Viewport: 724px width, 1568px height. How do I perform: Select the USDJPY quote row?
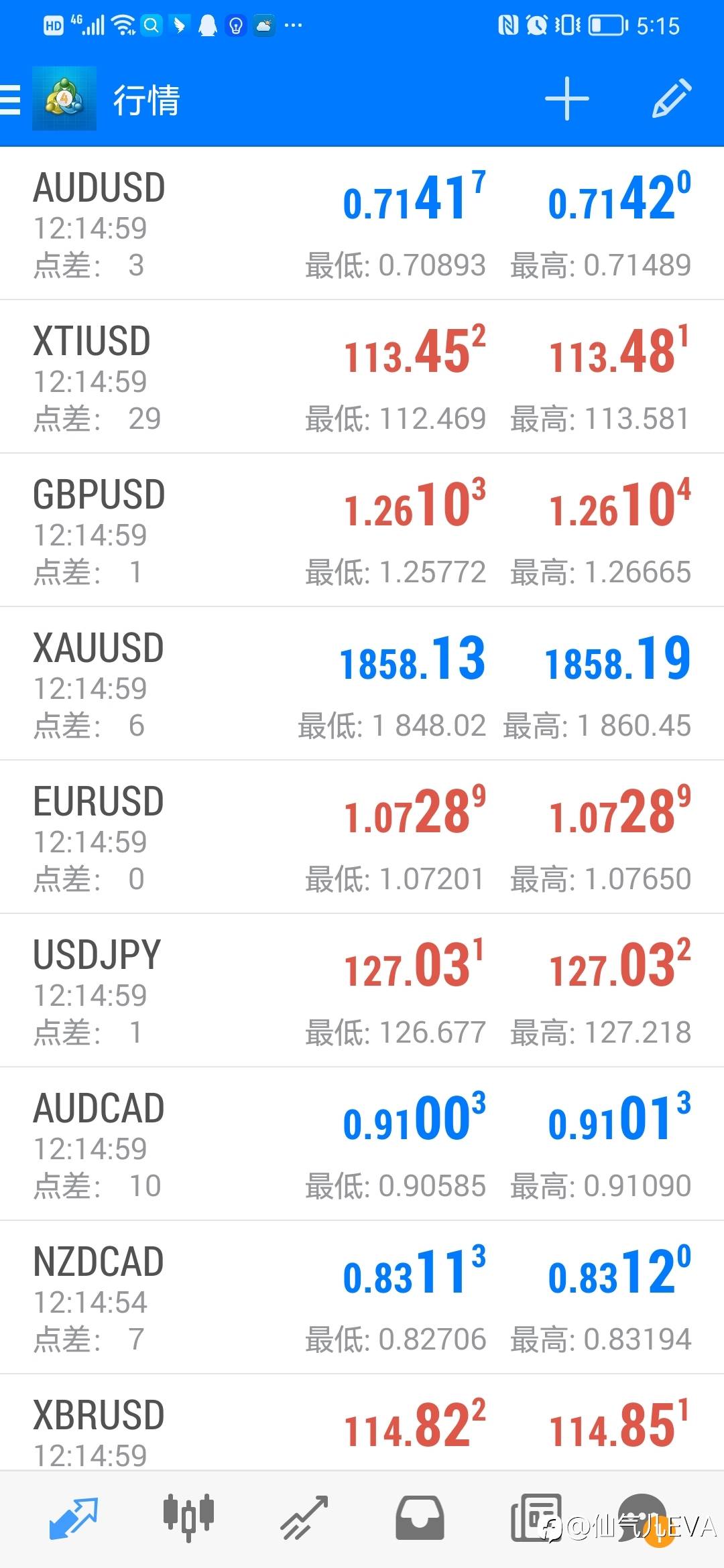coord(362,991)
